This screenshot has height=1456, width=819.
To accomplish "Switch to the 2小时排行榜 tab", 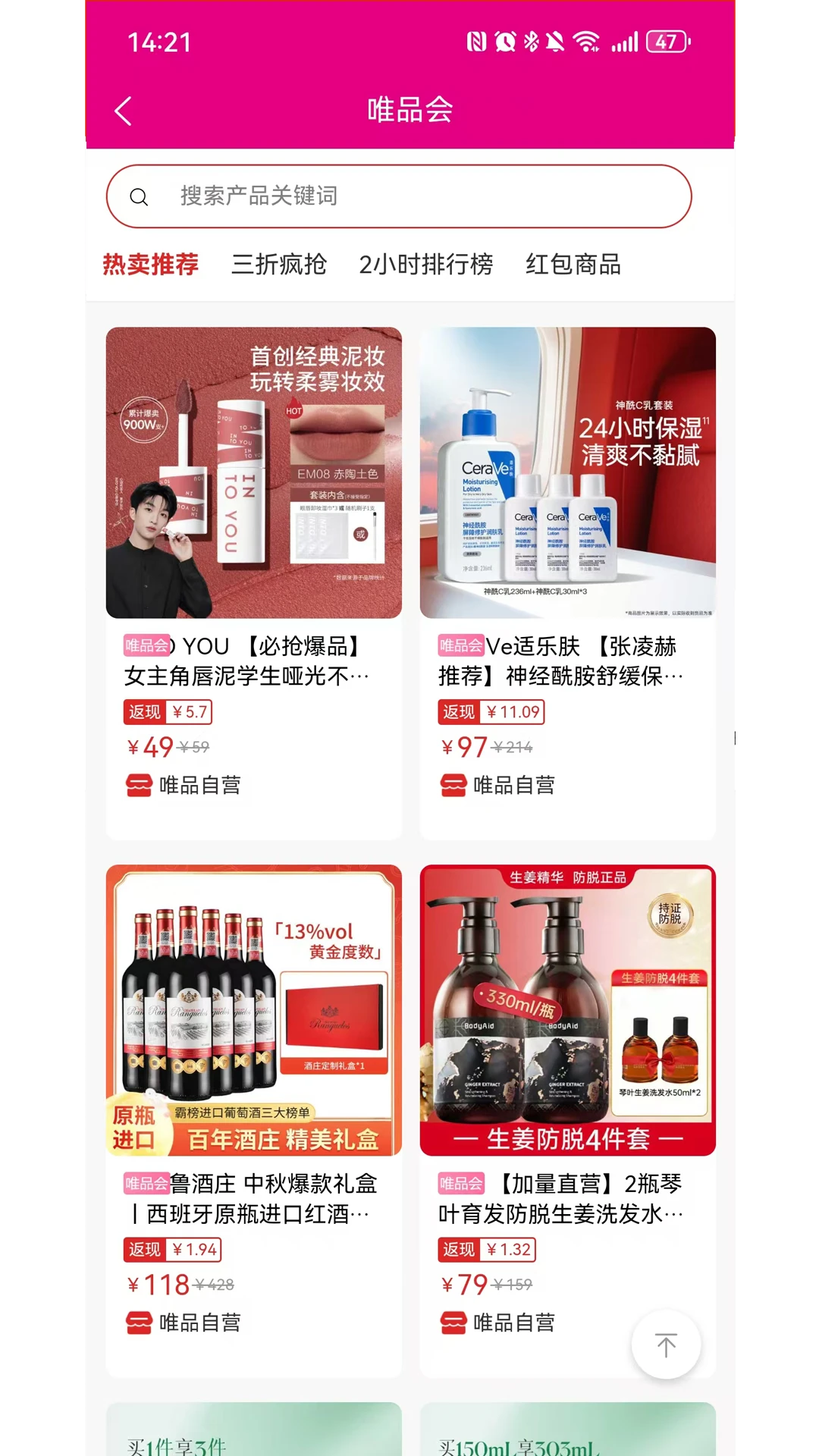I will 427,265.
